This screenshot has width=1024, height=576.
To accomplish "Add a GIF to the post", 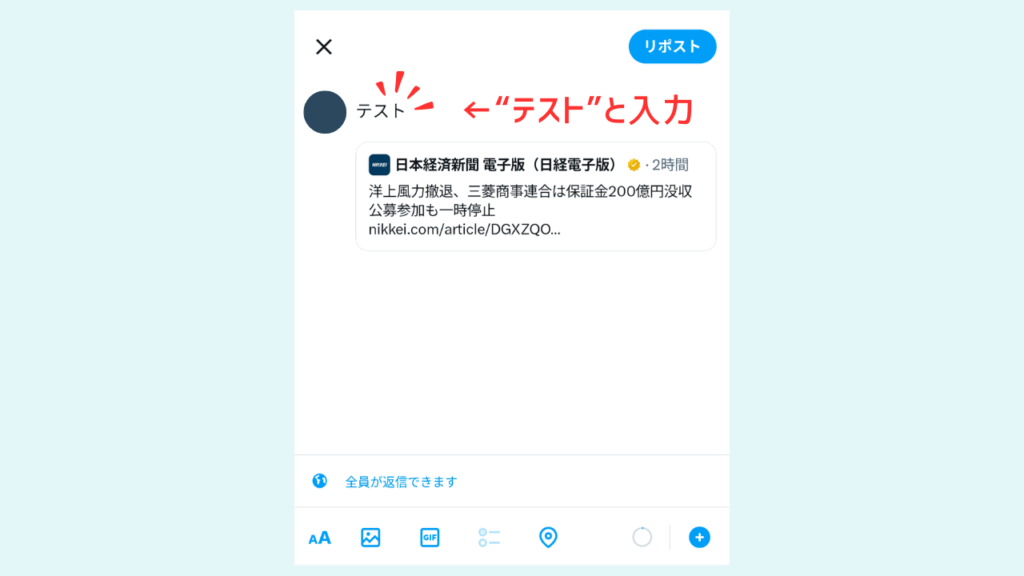I will point(429,537).
